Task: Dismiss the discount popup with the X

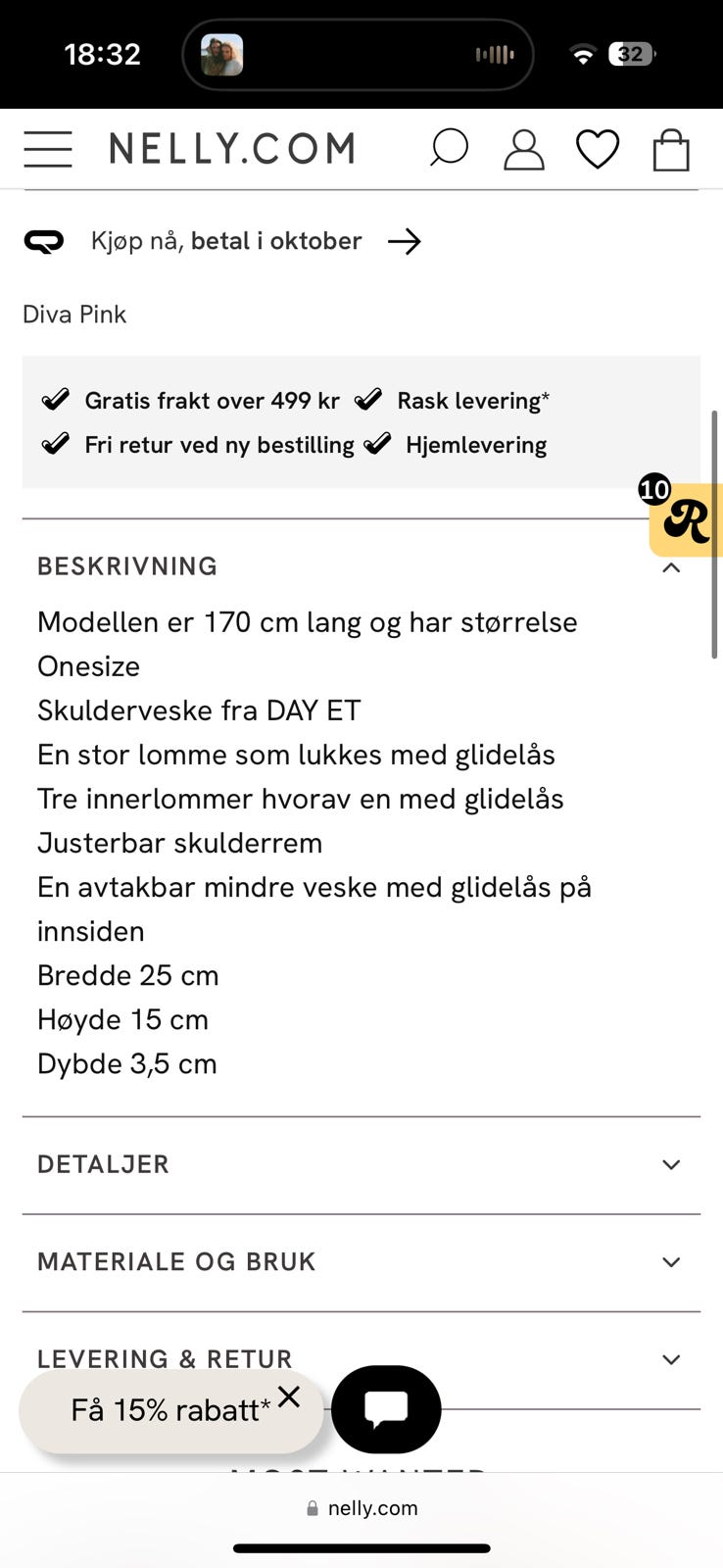Action: click(289, 1397)
